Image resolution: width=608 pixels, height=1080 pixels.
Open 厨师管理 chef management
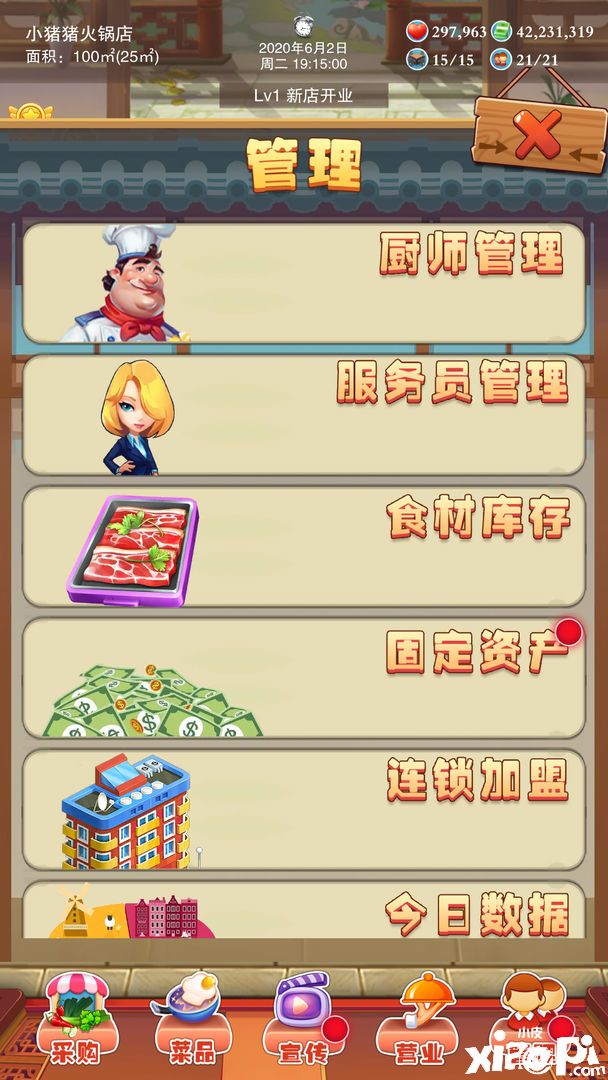304,283
